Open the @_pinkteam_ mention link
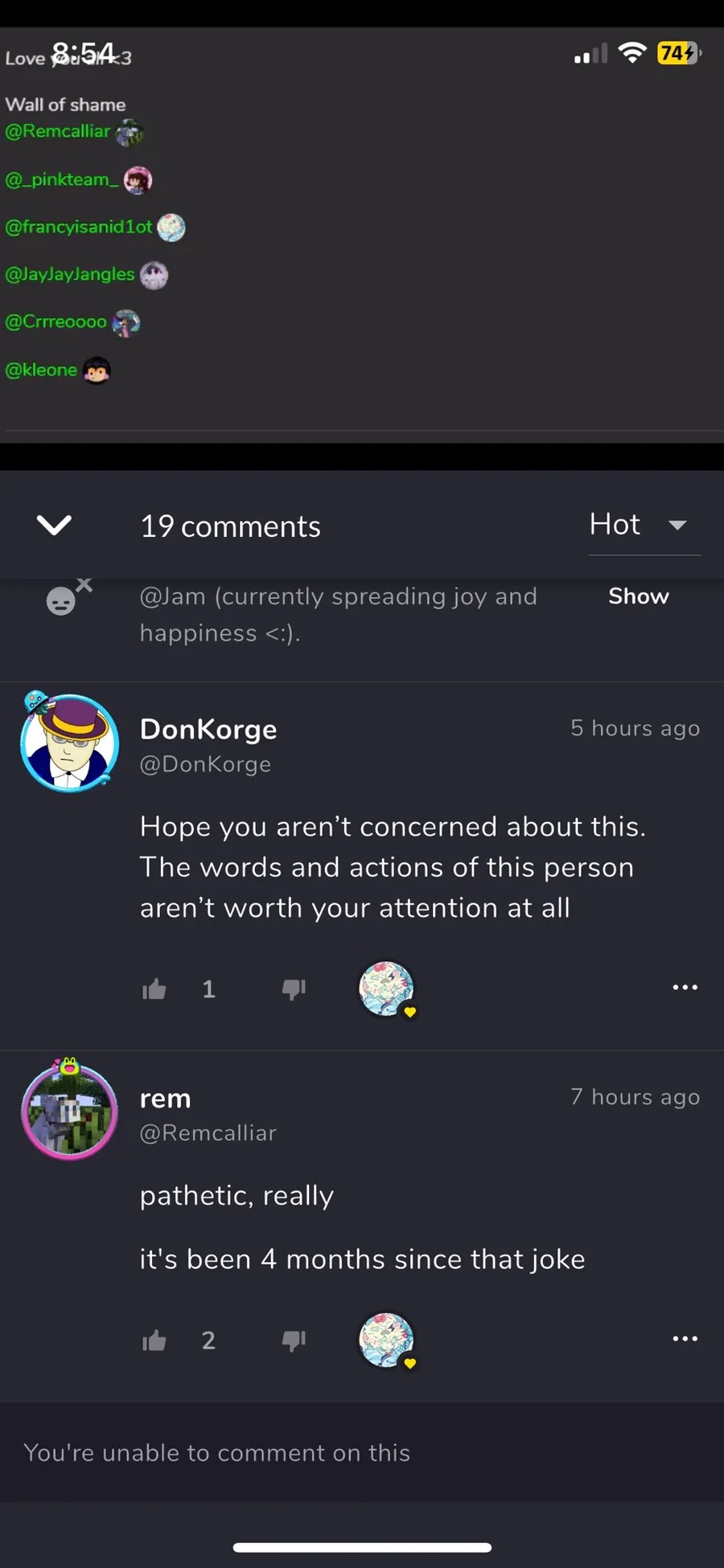The height and width of the screenshot is (1568, 724). (62, 179)
